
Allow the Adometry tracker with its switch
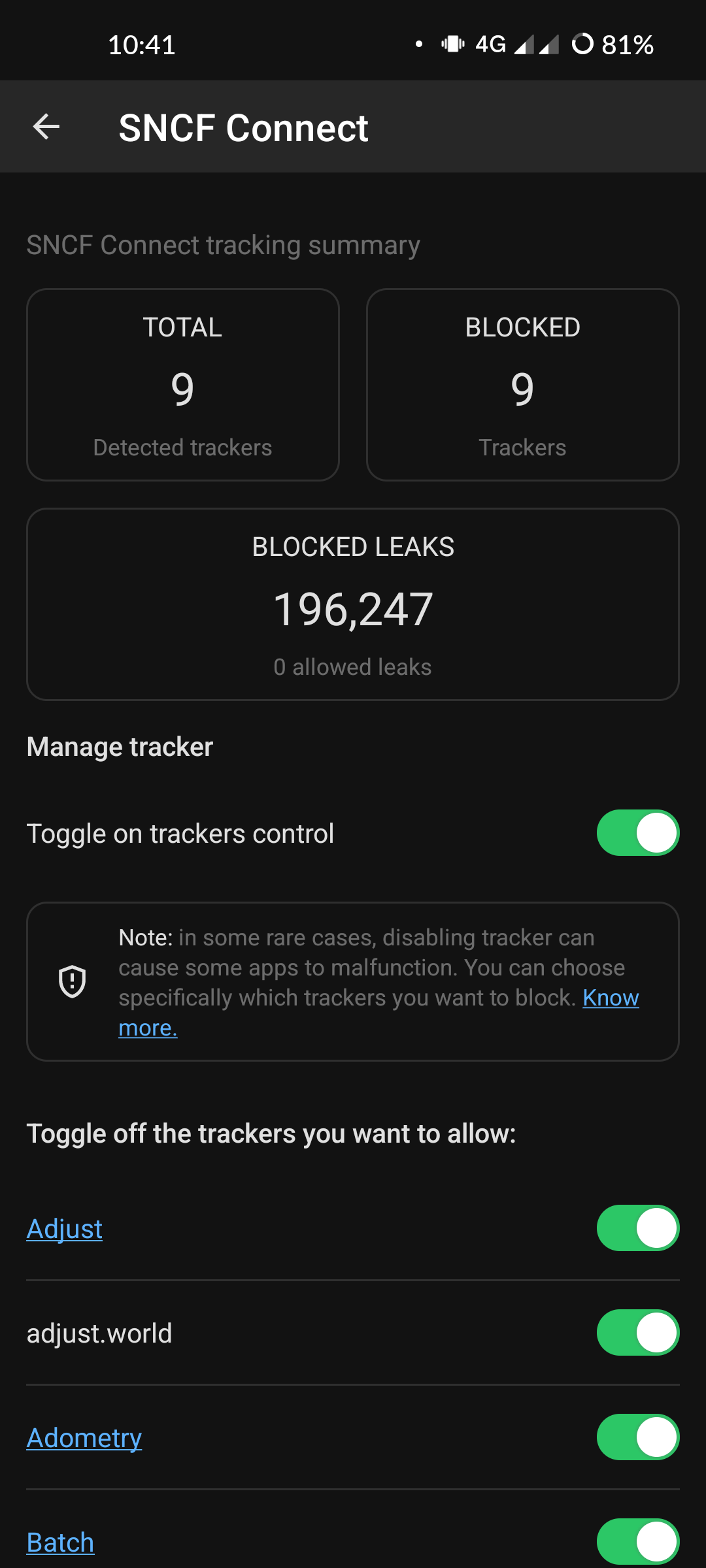pyautogui.click(x=638, y=1437)
